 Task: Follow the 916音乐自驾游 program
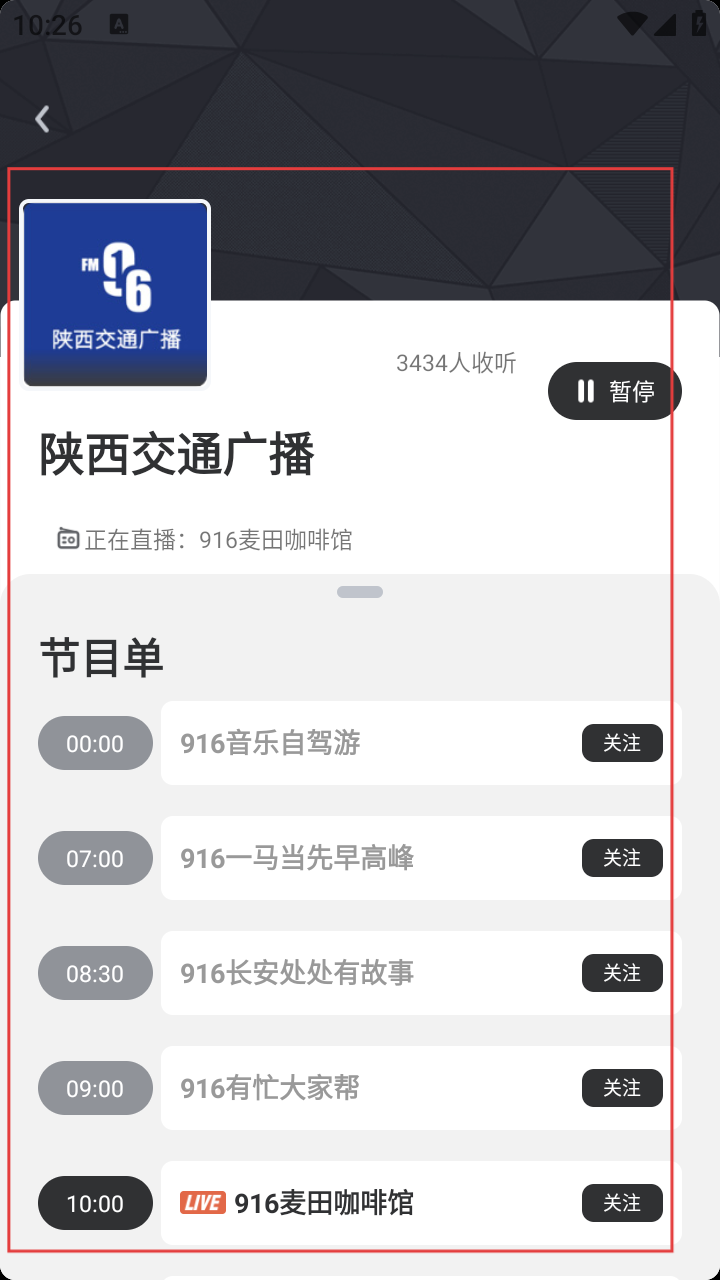click(x=622, y=743)
